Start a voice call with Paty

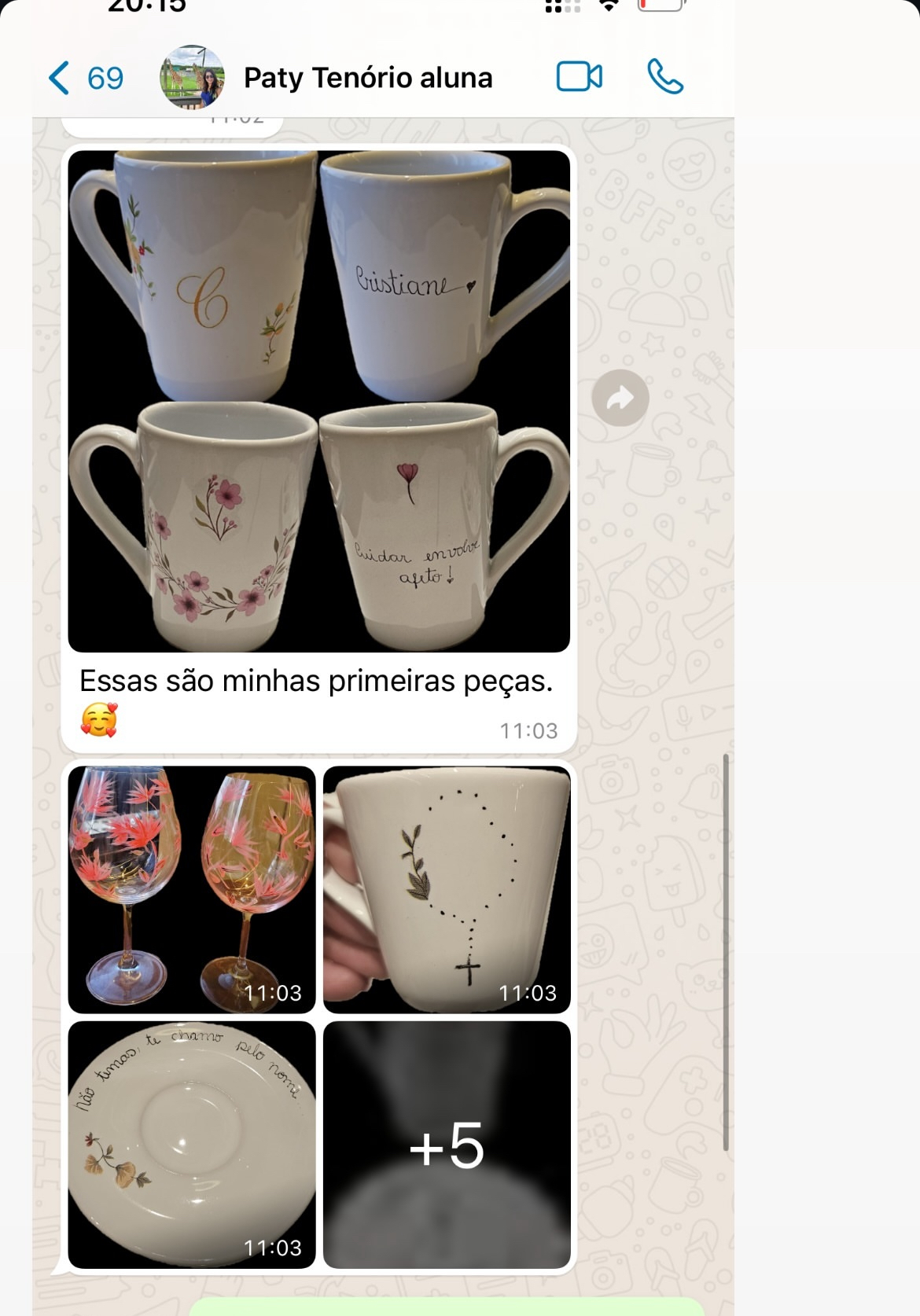pos(664,77)
